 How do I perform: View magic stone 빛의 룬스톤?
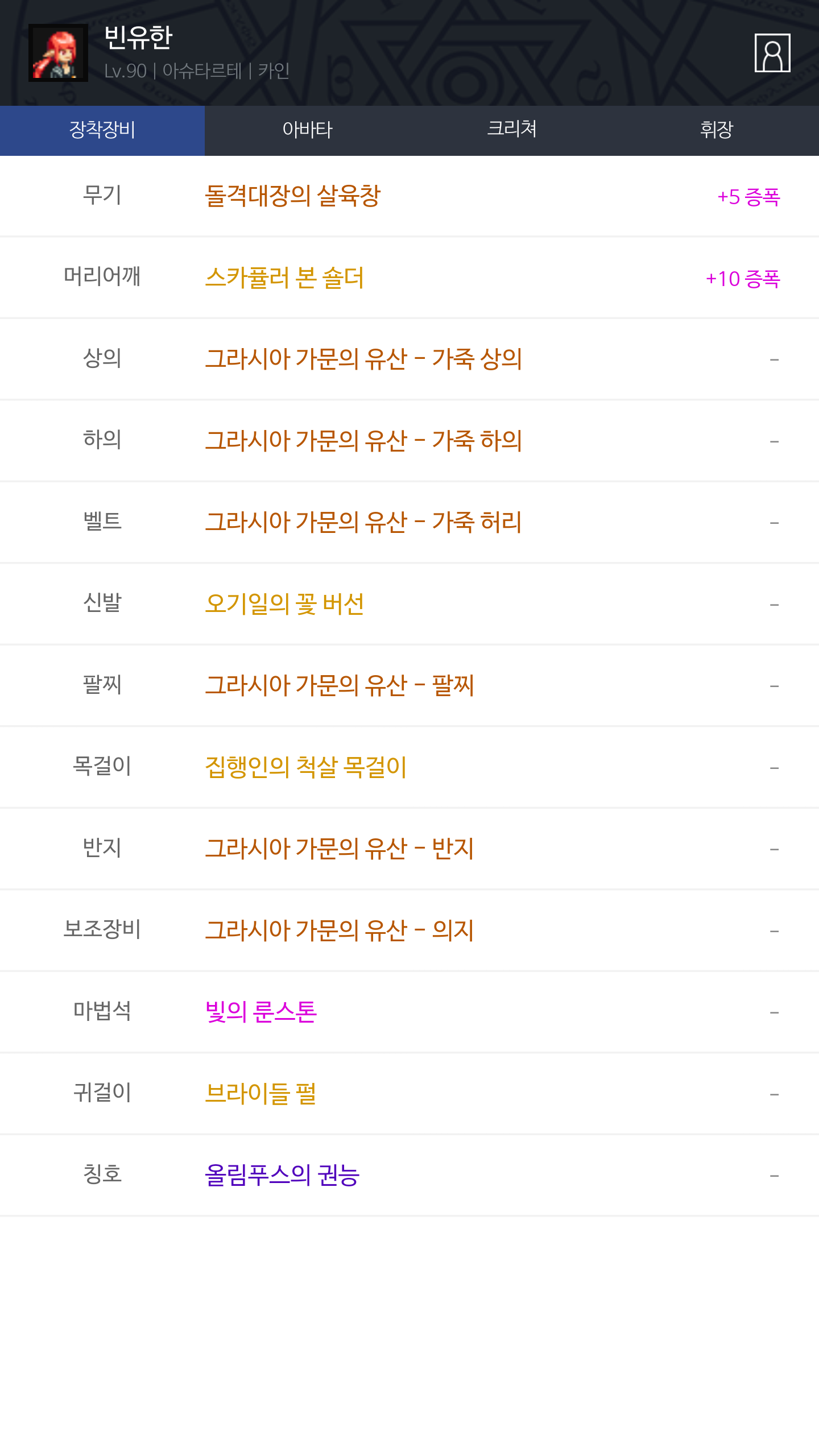(260, 1012)
